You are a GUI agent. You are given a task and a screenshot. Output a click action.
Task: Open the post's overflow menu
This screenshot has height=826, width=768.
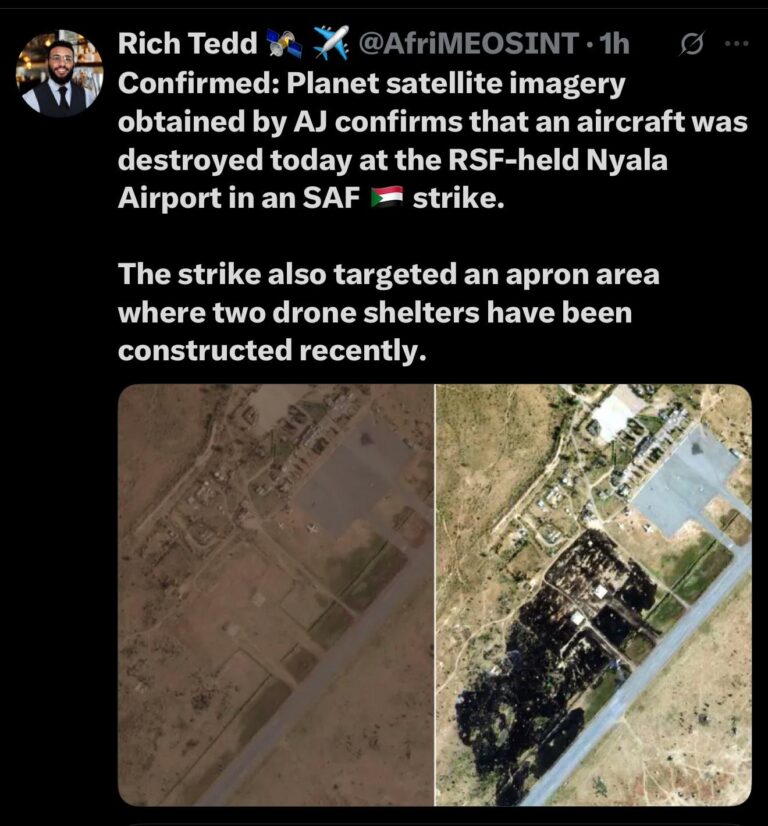click(x=736, y=44)
